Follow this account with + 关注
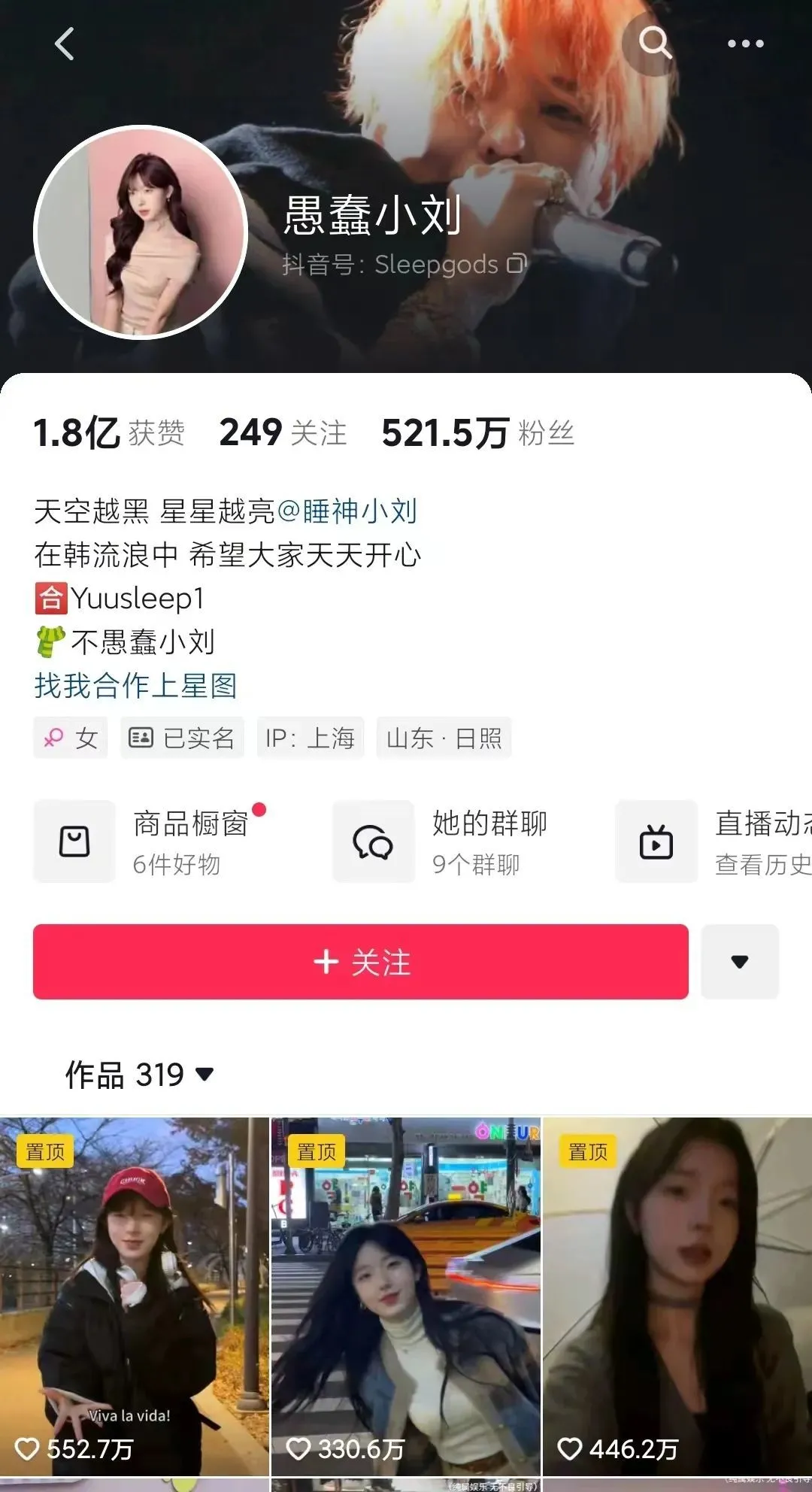The image size is (812, 1492). coord(361,962)
